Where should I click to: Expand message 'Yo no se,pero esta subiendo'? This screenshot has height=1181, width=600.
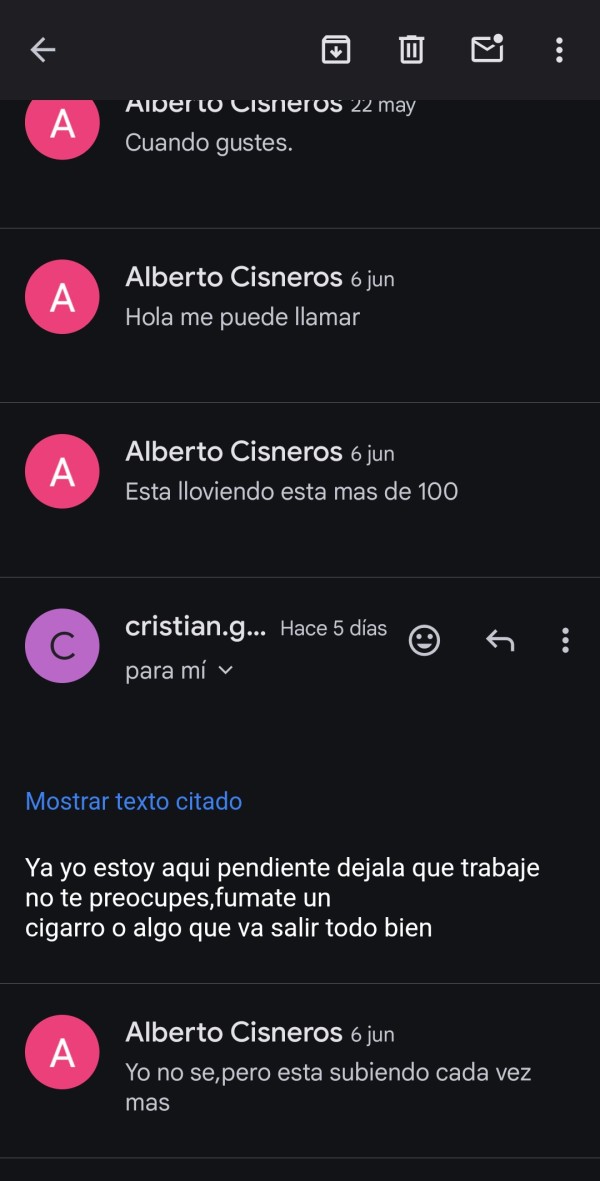tap(300, 1070)
